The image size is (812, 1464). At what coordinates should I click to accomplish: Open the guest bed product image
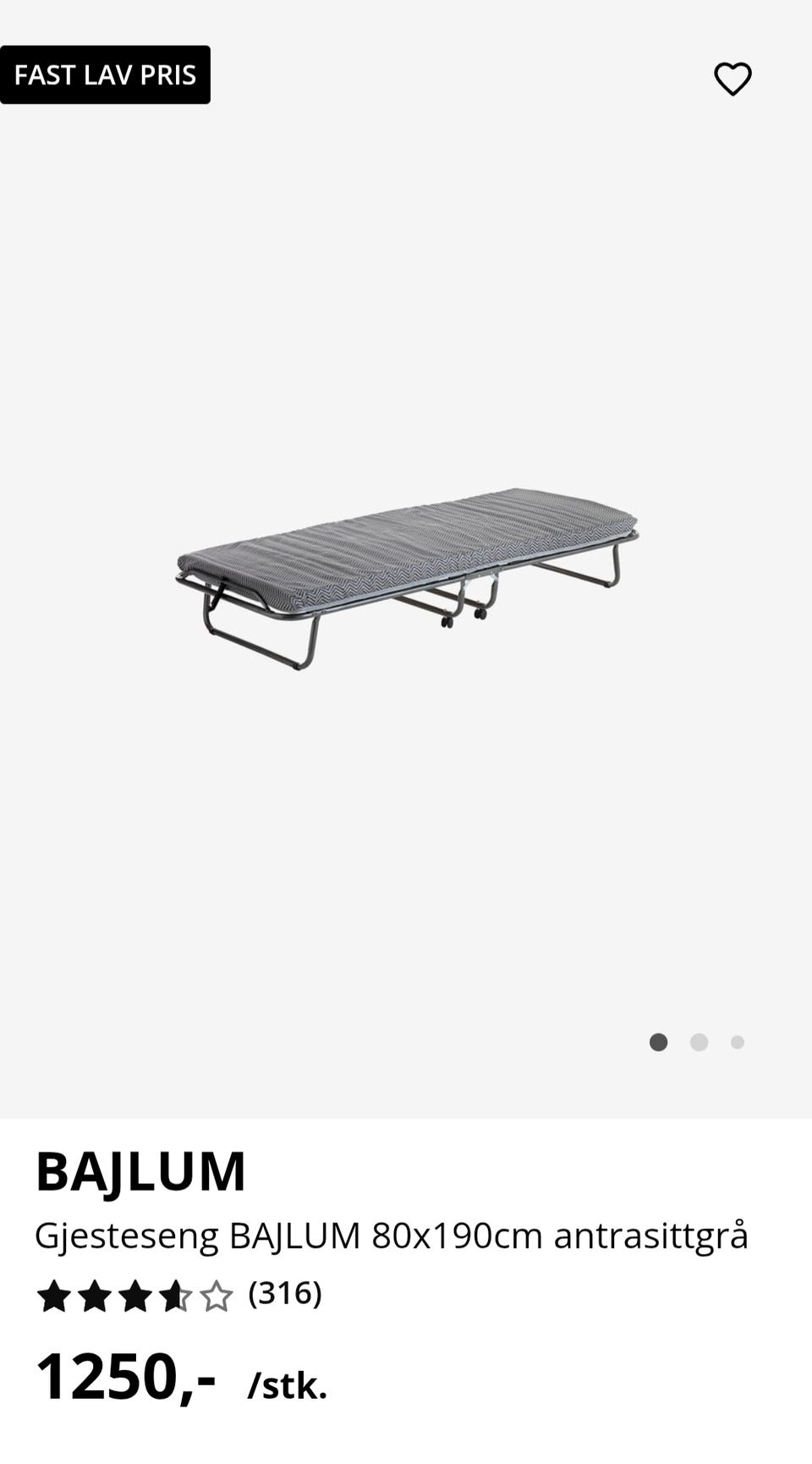click(x=407, y=578)
